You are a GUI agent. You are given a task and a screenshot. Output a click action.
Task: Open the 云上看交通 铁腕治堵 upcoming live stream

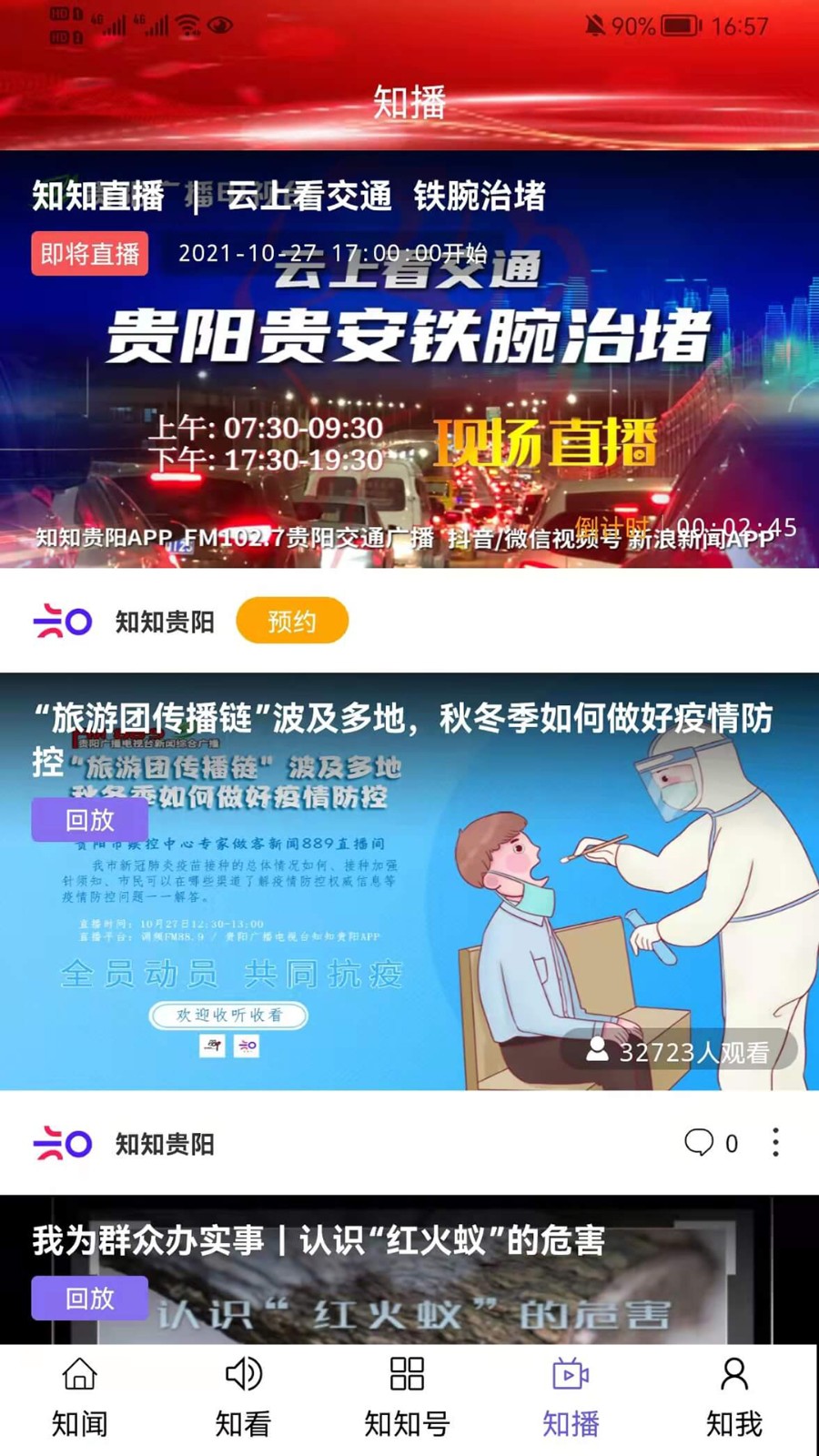pyautogui.click(x=409, y=359)
